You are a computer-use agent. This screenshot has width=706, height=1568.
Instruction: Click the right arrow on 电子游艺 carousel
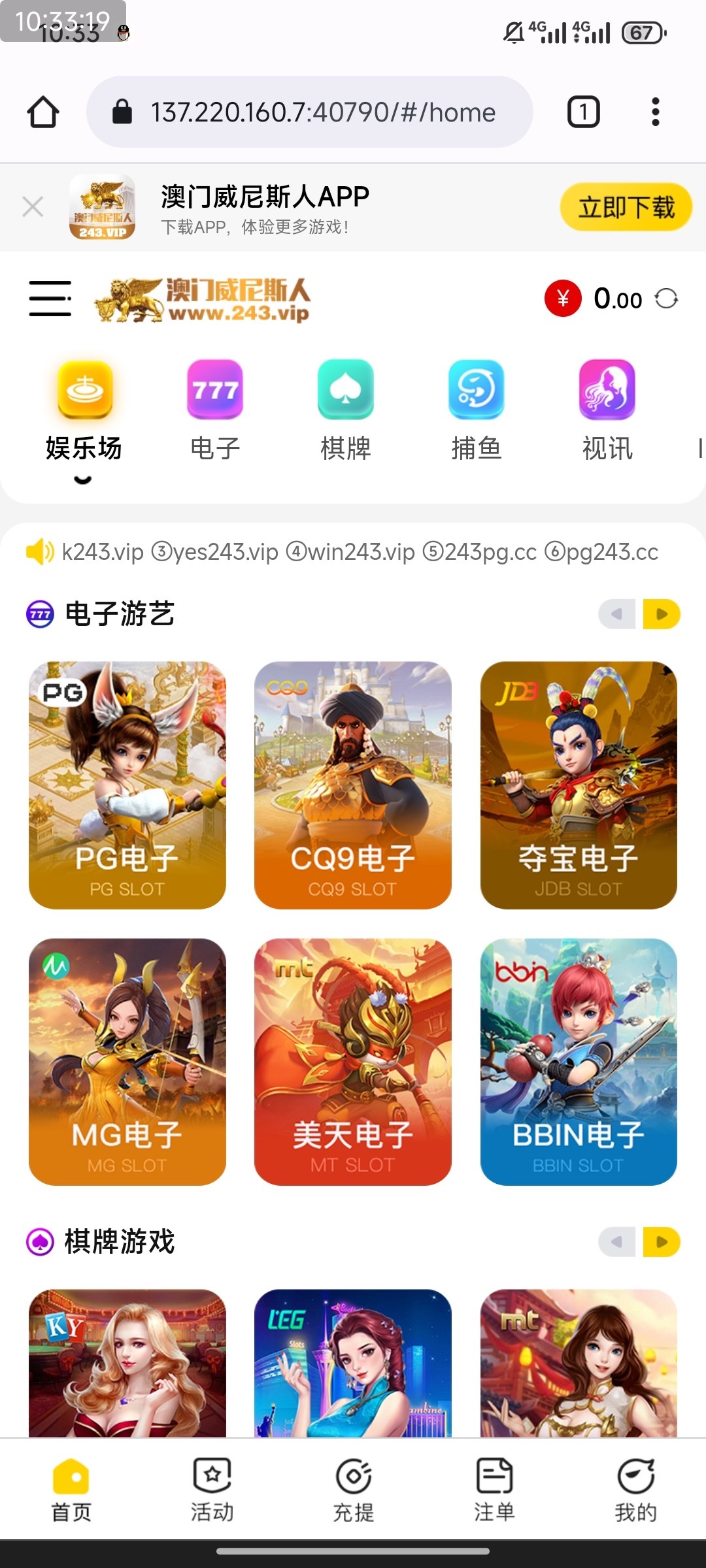pyautogui.click(x=662, y=613)
